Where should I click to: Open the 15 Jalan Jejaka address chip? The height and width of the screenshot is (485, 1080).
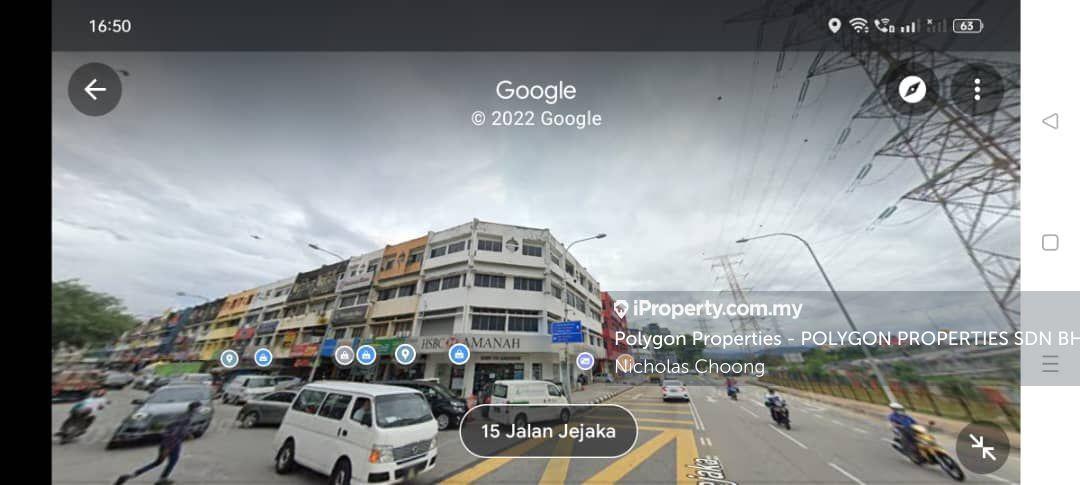tap(547, 431)
